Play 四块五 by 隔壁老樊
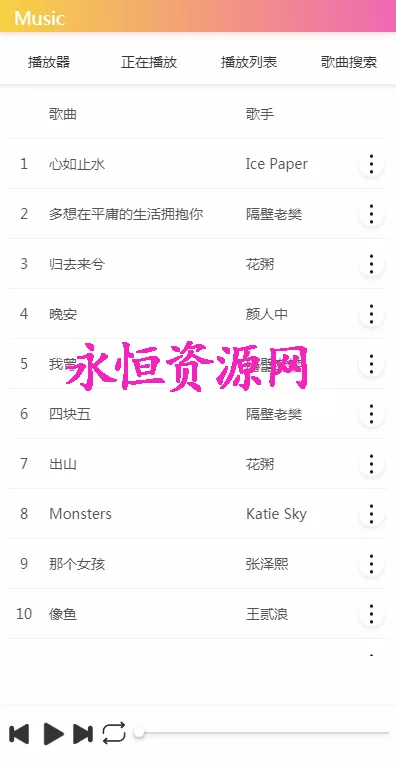The image size is (396, 761). [198, 414]
